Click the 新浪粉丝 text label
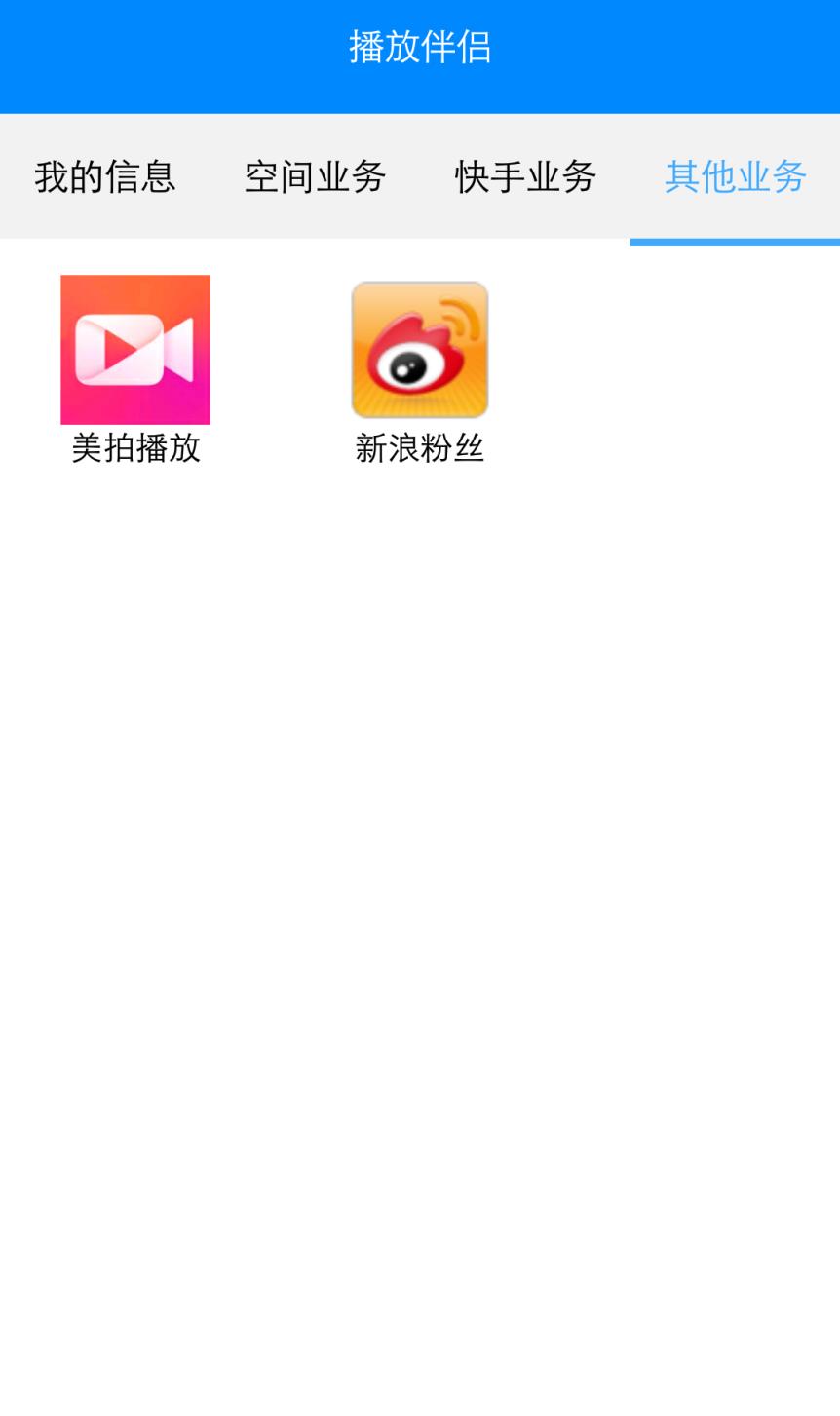Image resolution: width=840 pixels, height=1416 pixels. tap(419, 449)
